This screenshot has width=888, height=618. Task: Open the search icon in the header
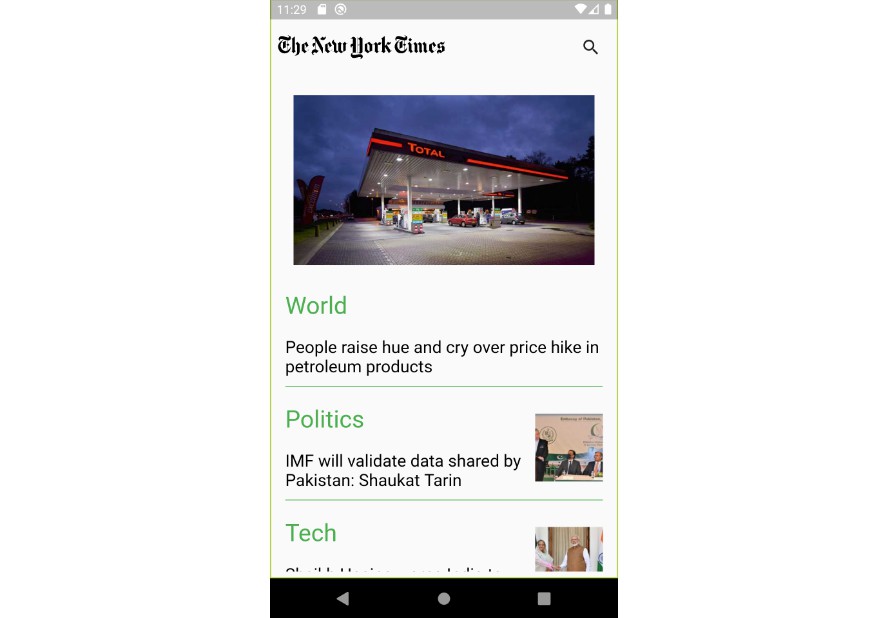click(x=590, y=47)
